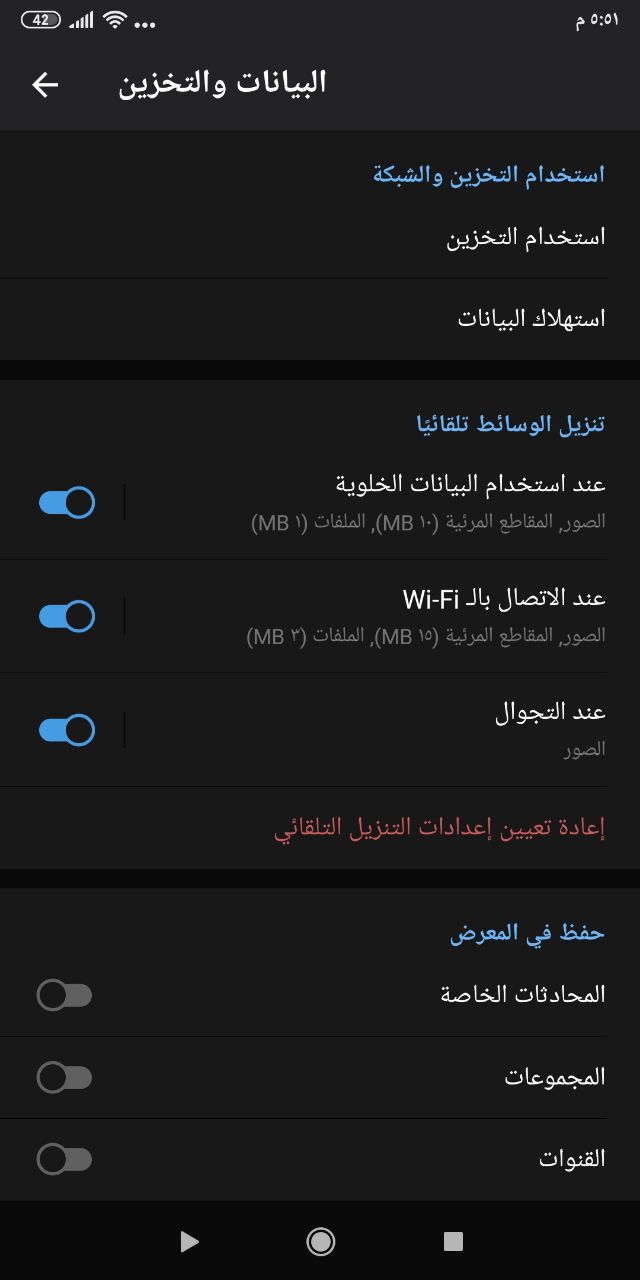Tap the system home button
This screenshot has width=640, height=1280.
(320, 1241)
